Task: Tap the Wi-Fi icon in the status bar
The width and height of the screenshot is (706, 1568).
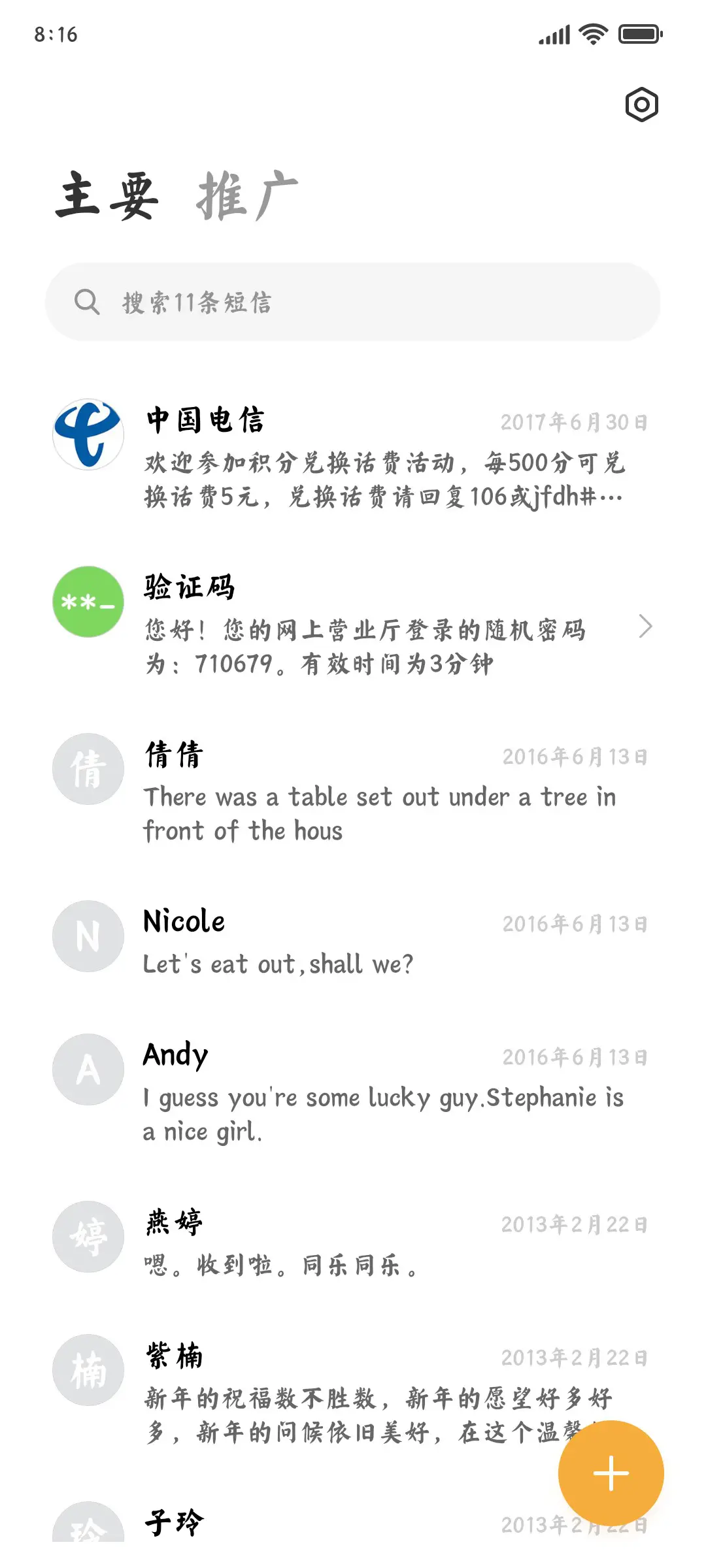Action: (592, 34)
